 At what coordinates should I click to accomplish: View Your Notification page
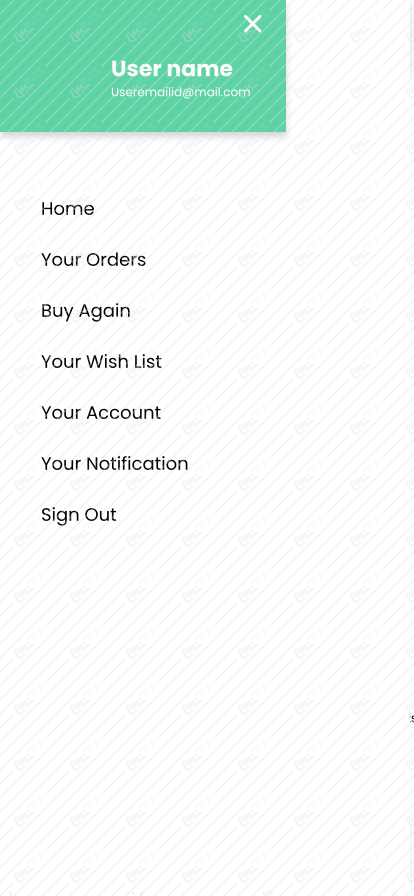point(114,463)
